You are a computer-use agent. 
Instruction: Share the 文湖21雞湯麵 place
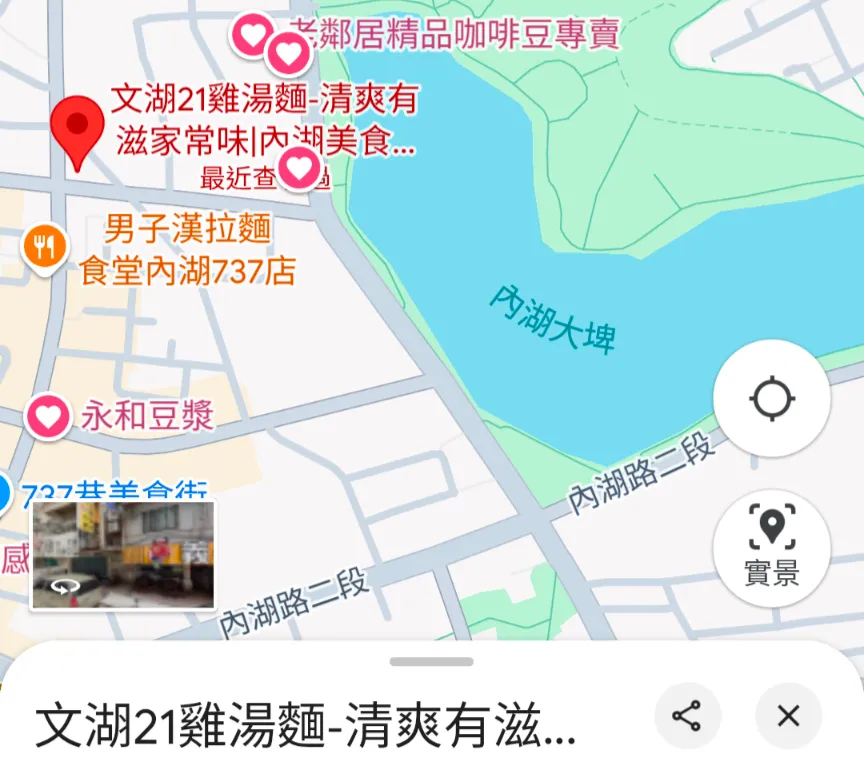point(687,716)
